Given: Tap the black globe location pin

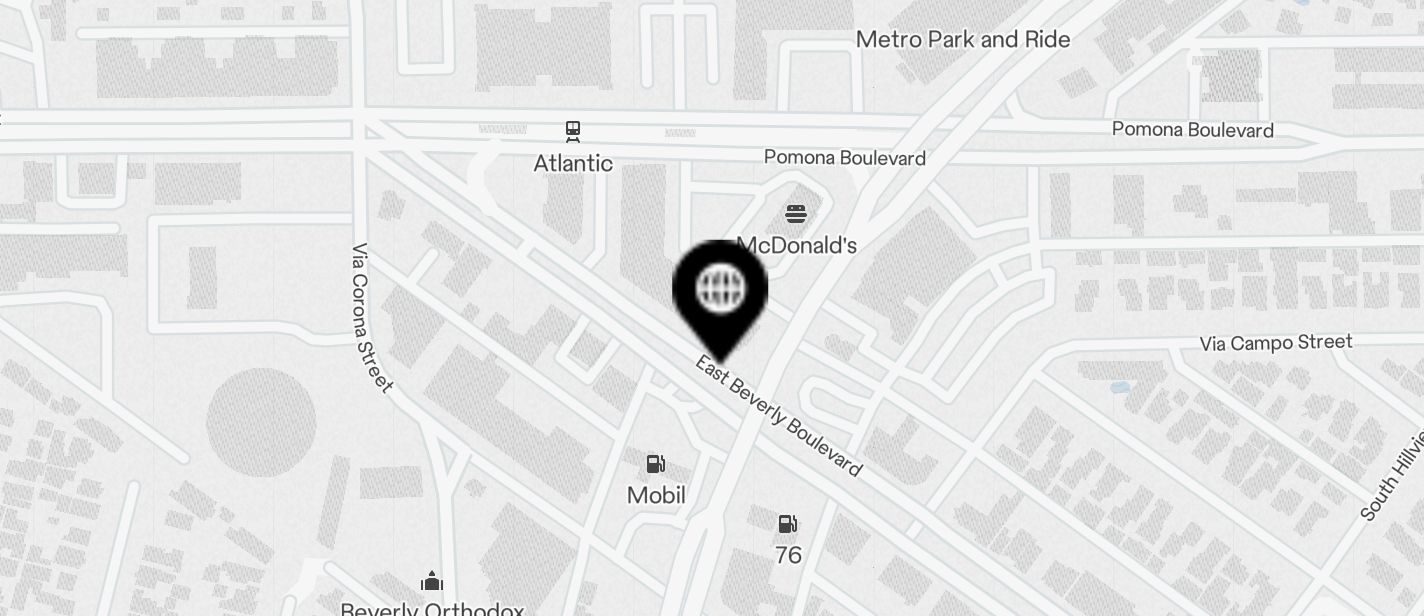Looking at the screenshot, I should 720,290.
